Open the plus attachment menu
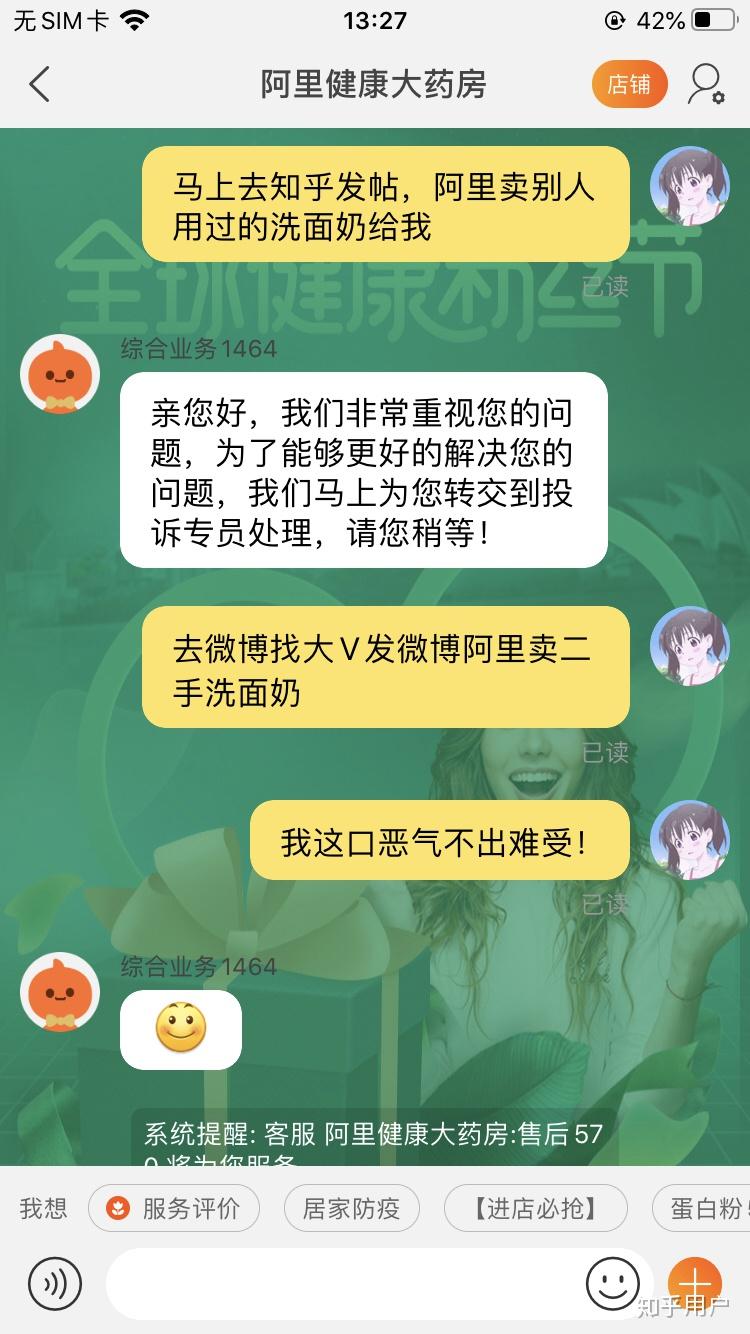This screenshot has height=1334, width=750. [695, 1283]
